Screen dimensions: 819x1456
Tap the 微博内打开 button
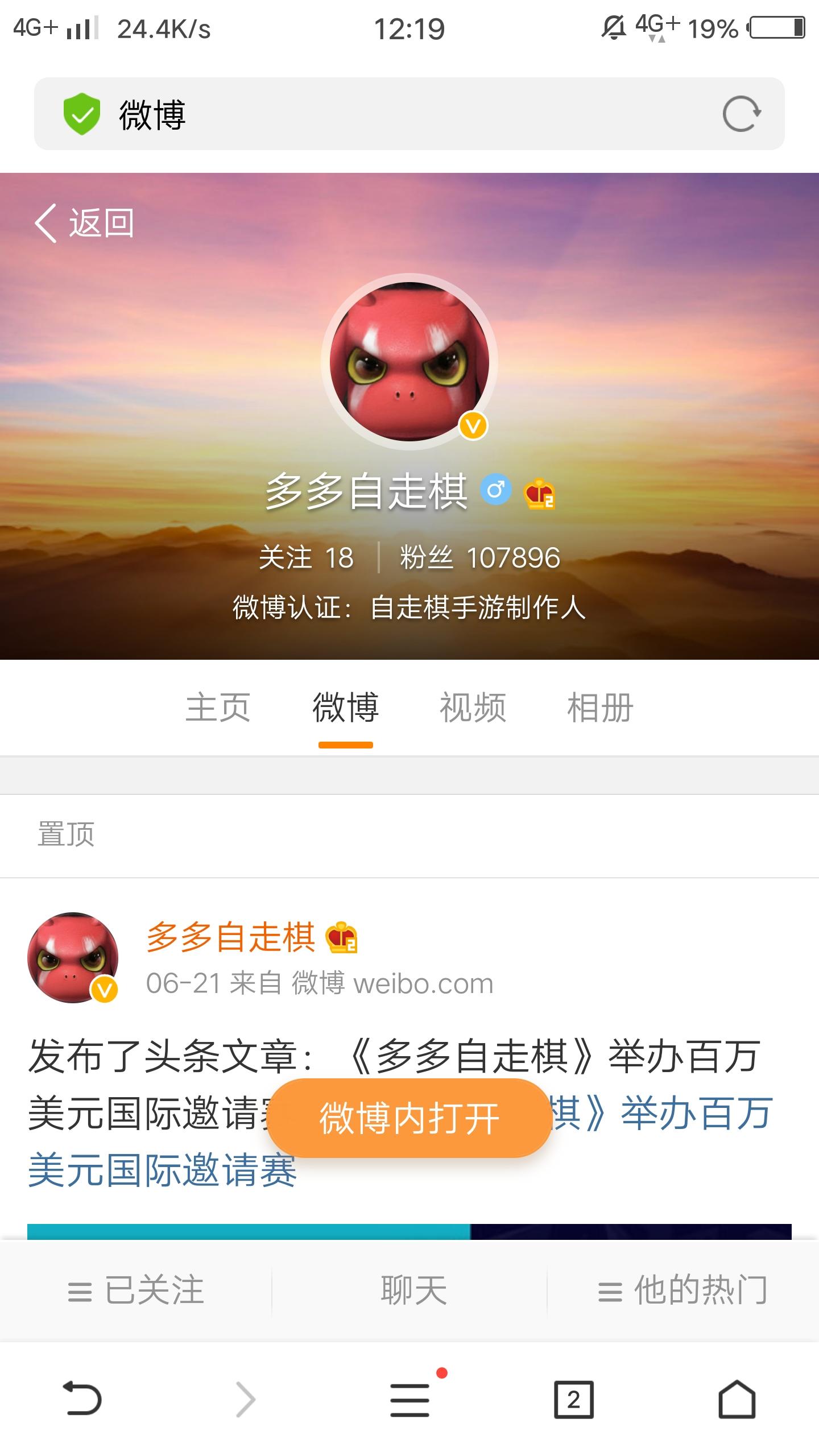(409, 1118)
